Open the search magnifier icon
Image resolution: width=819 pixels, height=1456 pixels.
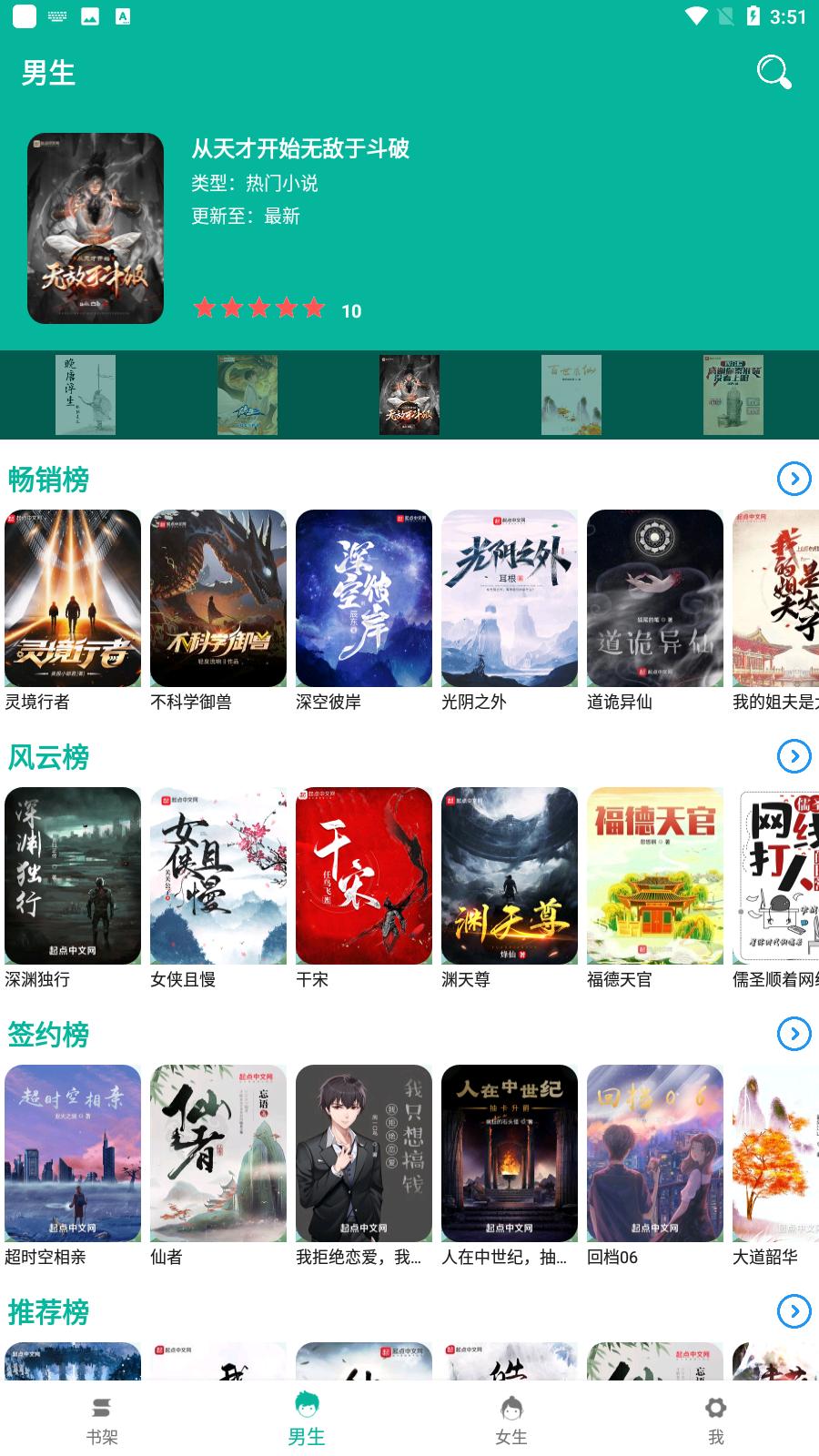773,73
